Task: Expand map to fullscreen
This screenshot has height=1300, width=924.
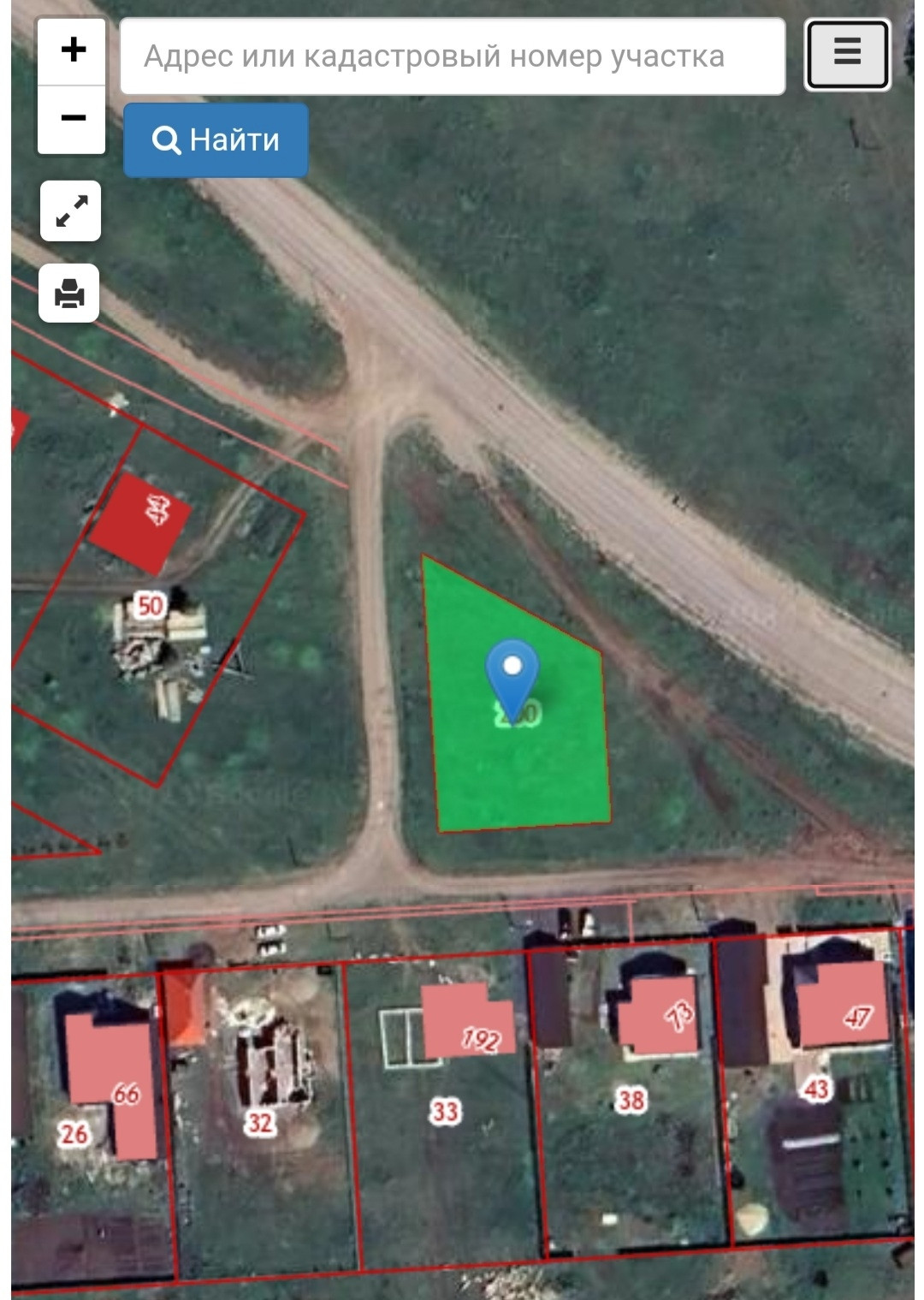Action: 71,211
